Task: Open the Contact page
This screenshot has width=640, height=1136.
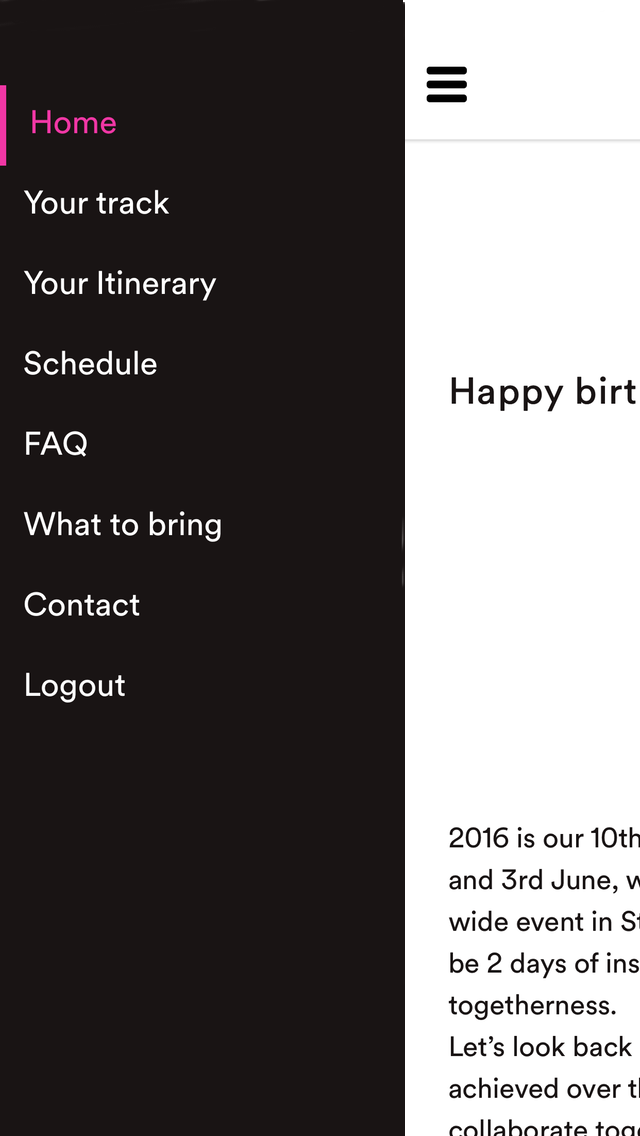Action: click(x=82, y=605)
